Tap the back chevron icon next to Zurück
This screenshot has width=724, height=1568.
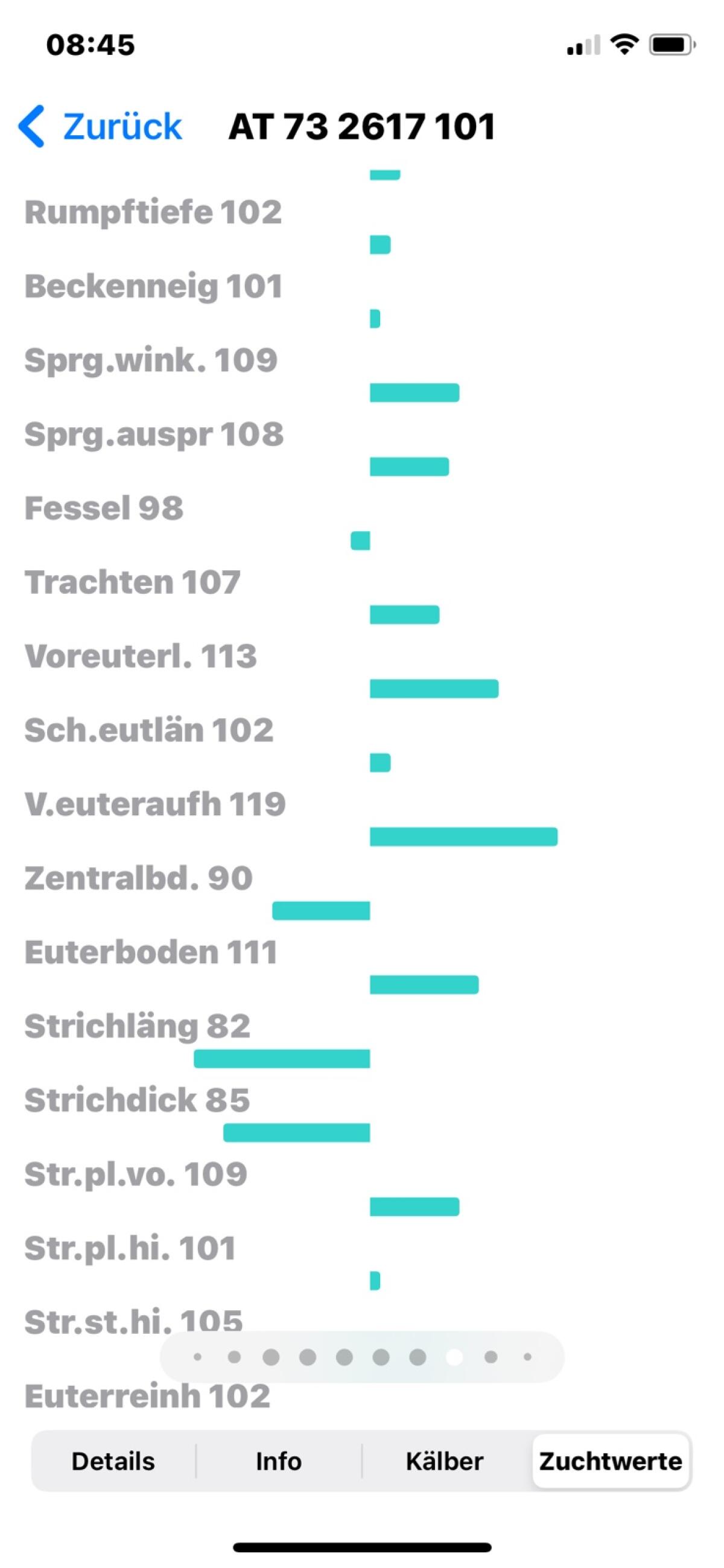tap(33, 126)
